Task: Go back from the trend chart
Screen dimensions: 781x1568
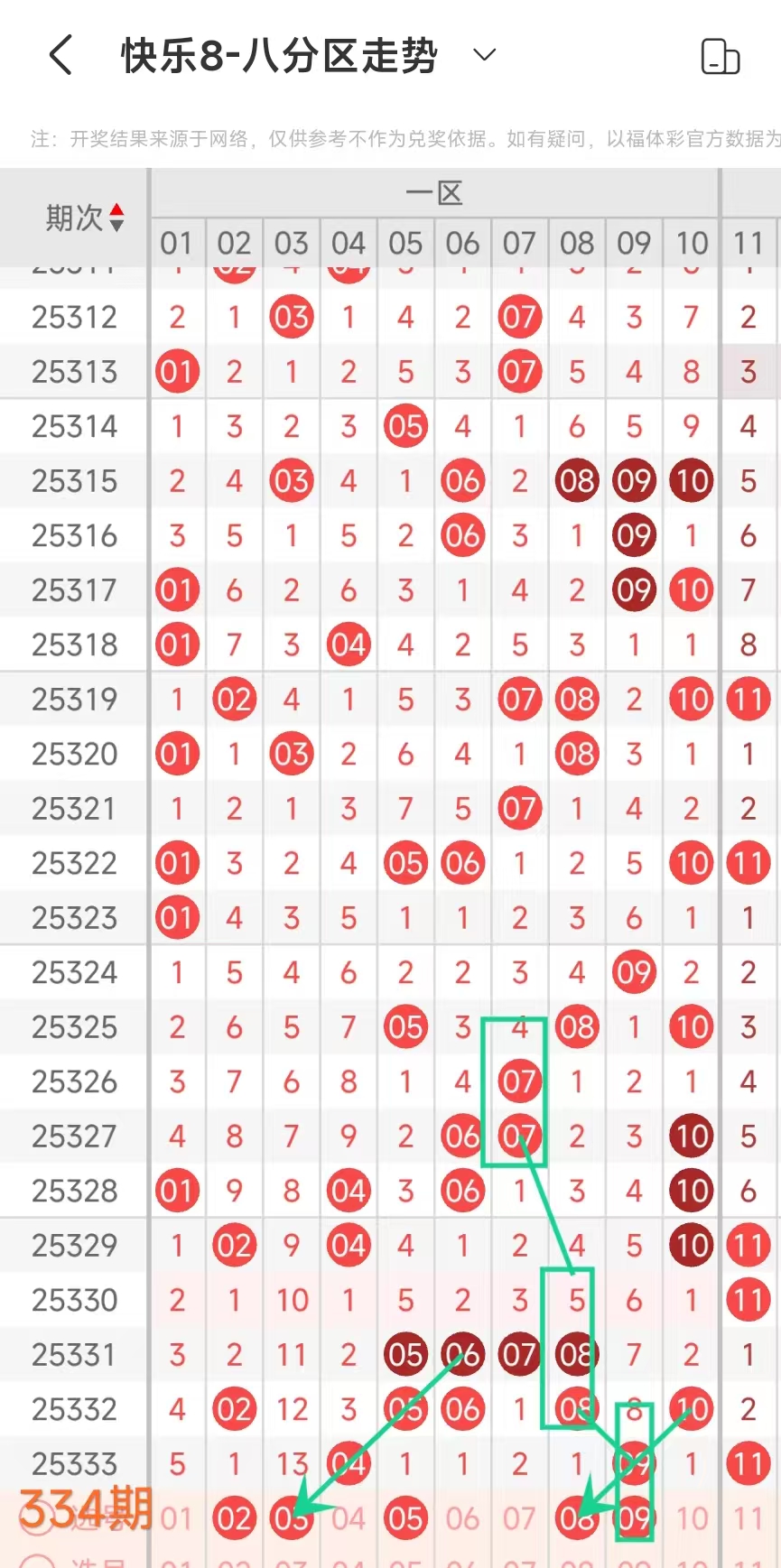Action: (60, 55)
